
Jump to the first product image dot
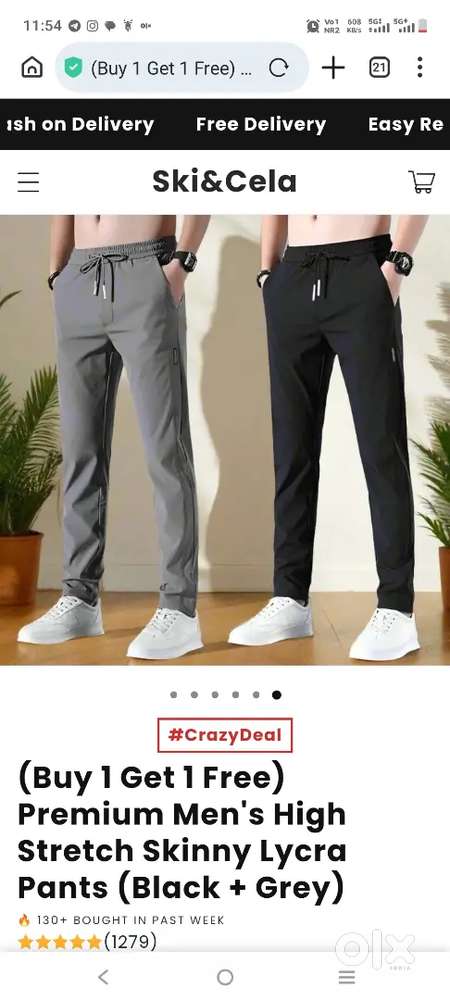173,695
